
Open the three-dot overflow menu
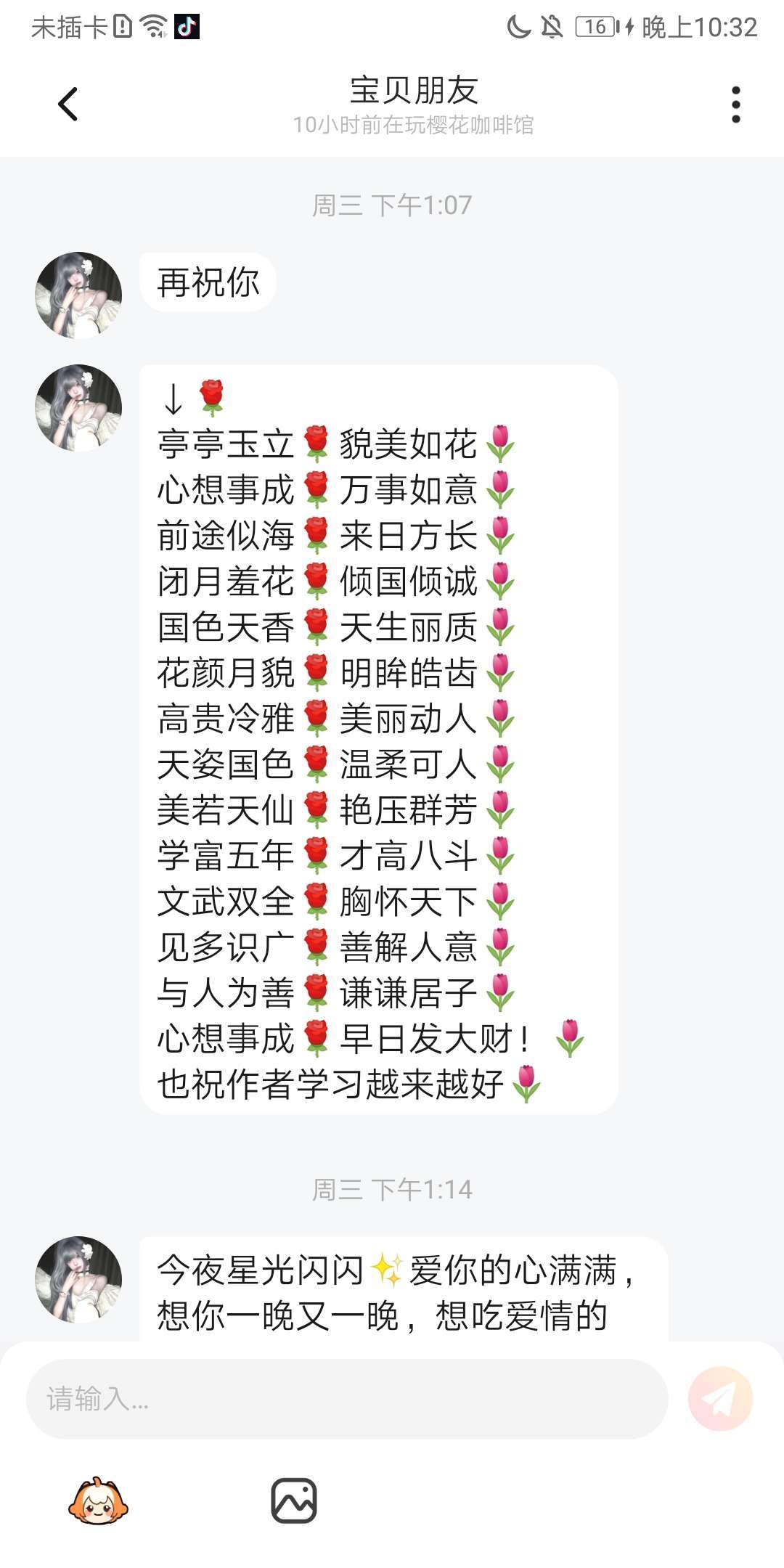click(735, 105)
